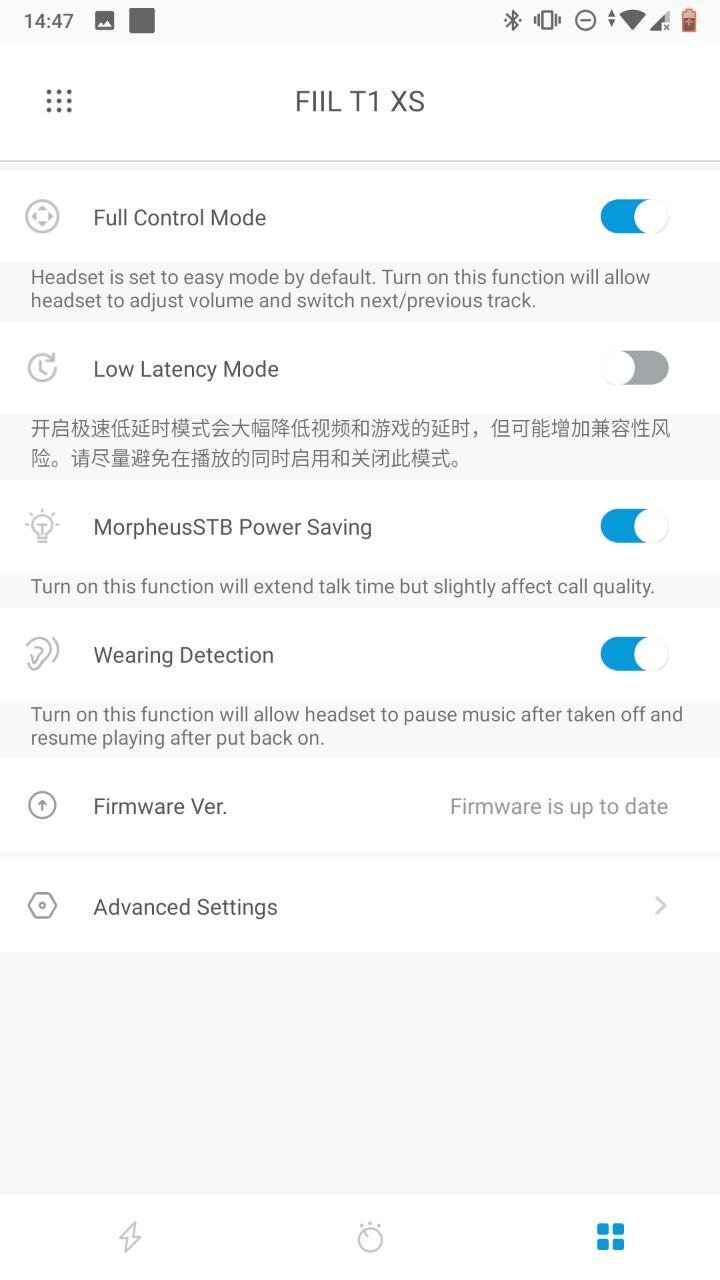The image size is (720, 1280).
Task: Select the blue grid settings tab
Action: click(x=610, y=1237)
